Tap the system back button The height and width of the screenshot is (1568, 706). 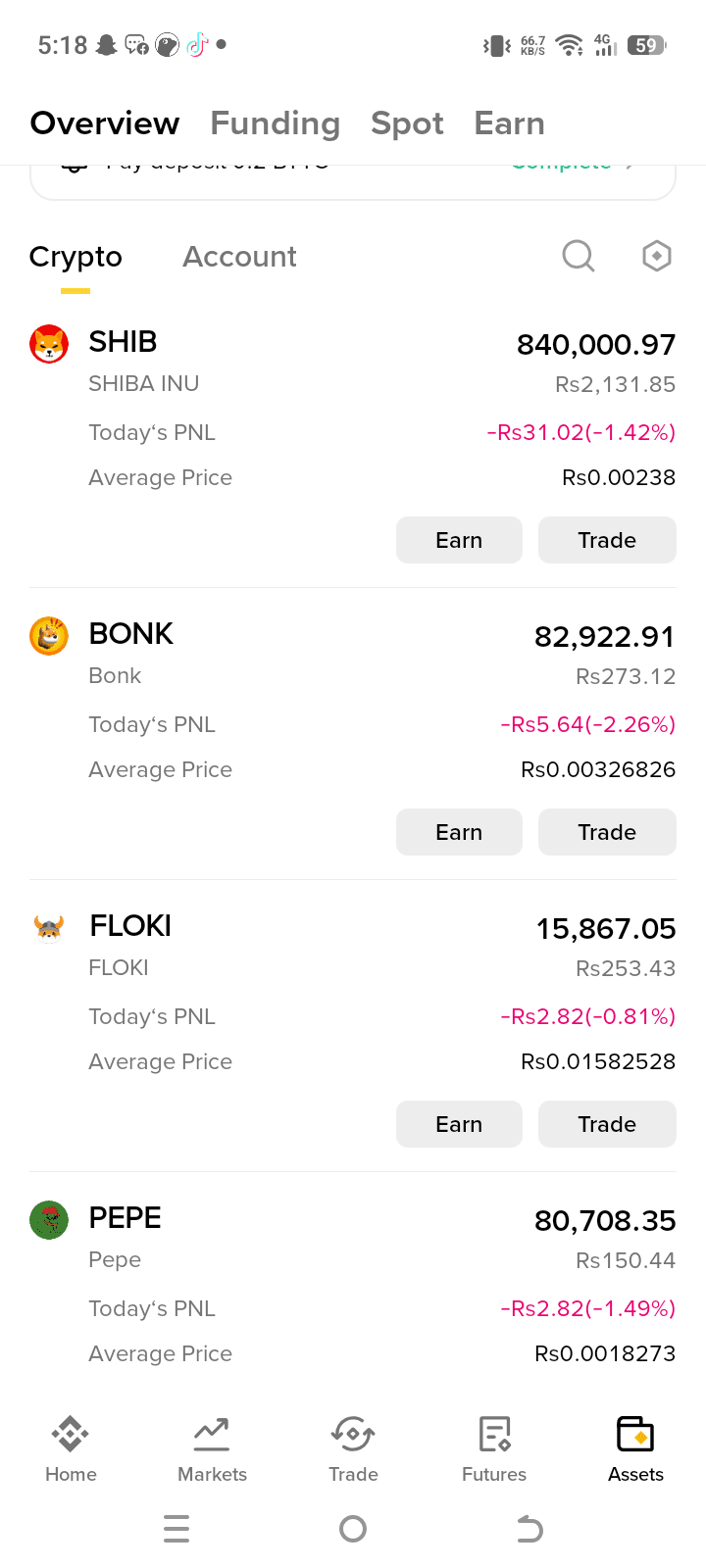529,1529
